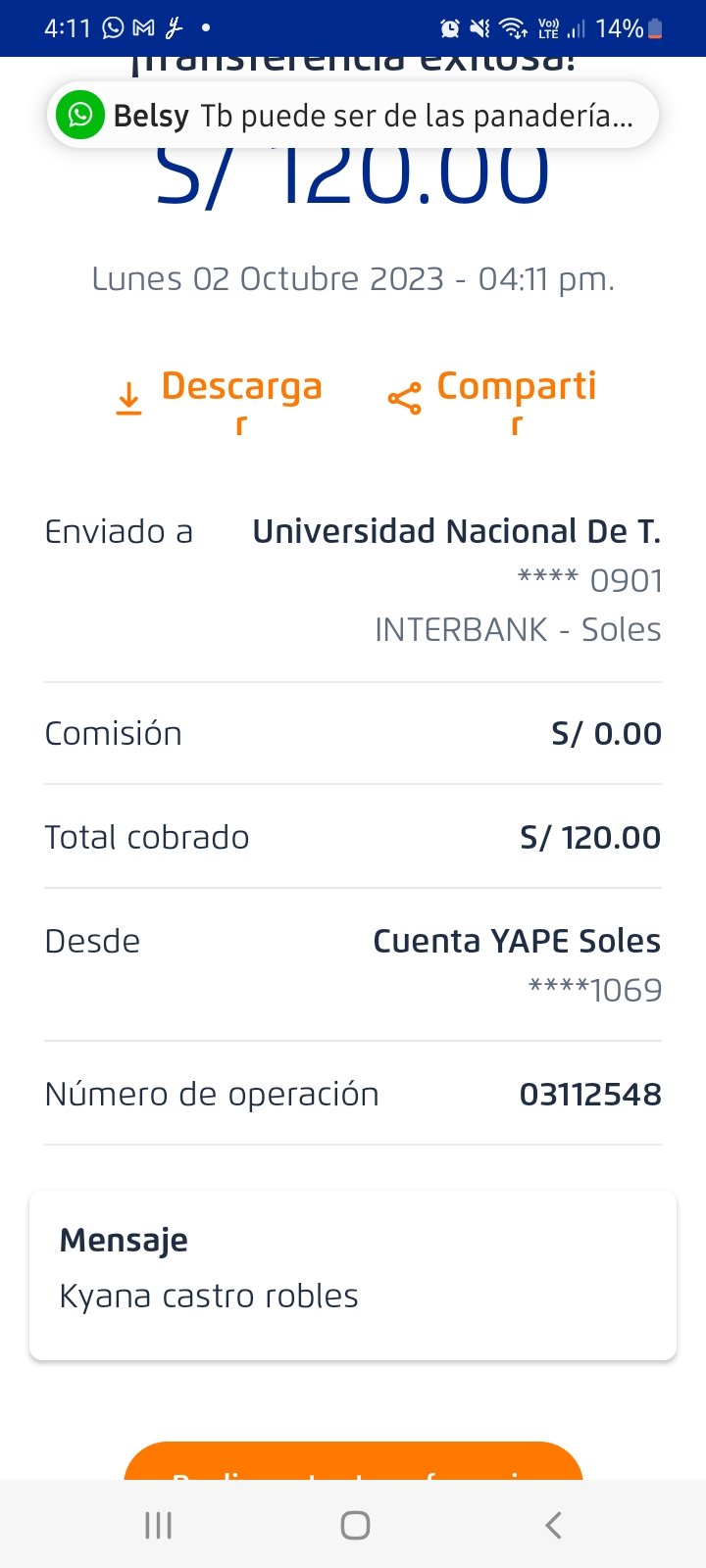Tap the orange button below the message

click(353, 1462)
